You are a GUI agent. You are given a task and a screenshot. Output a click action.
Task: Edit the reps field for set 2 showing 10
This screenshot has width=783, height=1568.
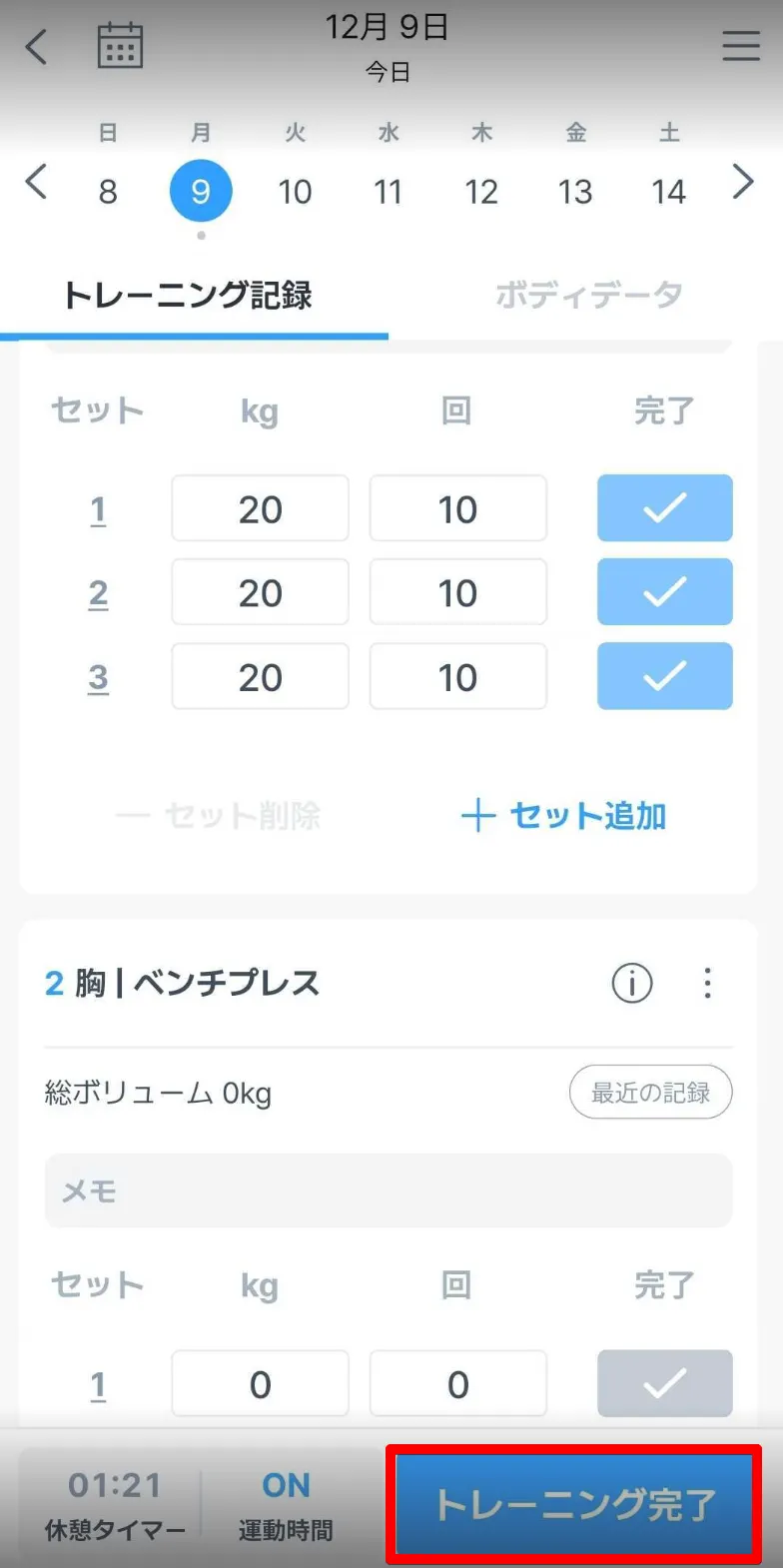pos(457,593)
